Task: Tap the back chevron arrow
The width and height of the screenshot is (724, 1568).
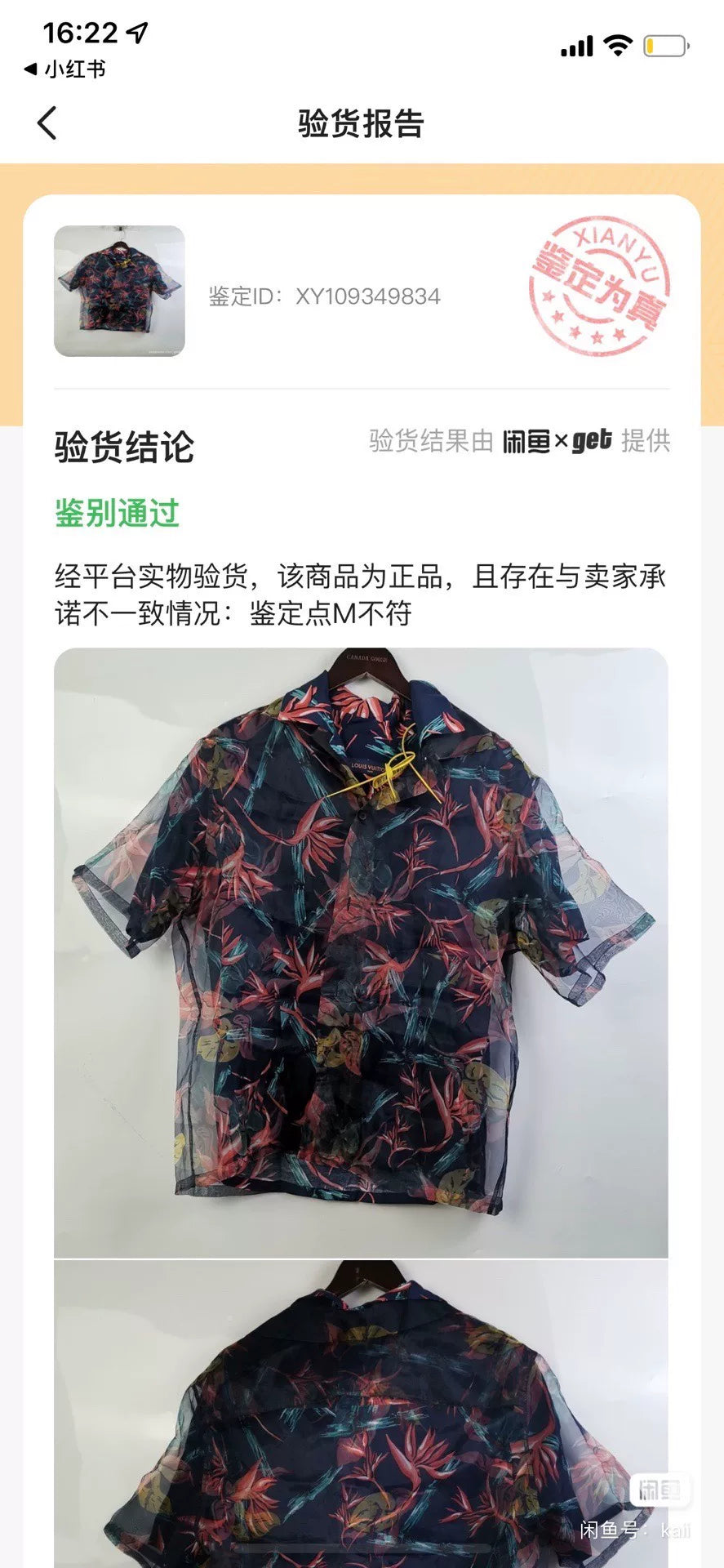Action: [x=47, y=121]
